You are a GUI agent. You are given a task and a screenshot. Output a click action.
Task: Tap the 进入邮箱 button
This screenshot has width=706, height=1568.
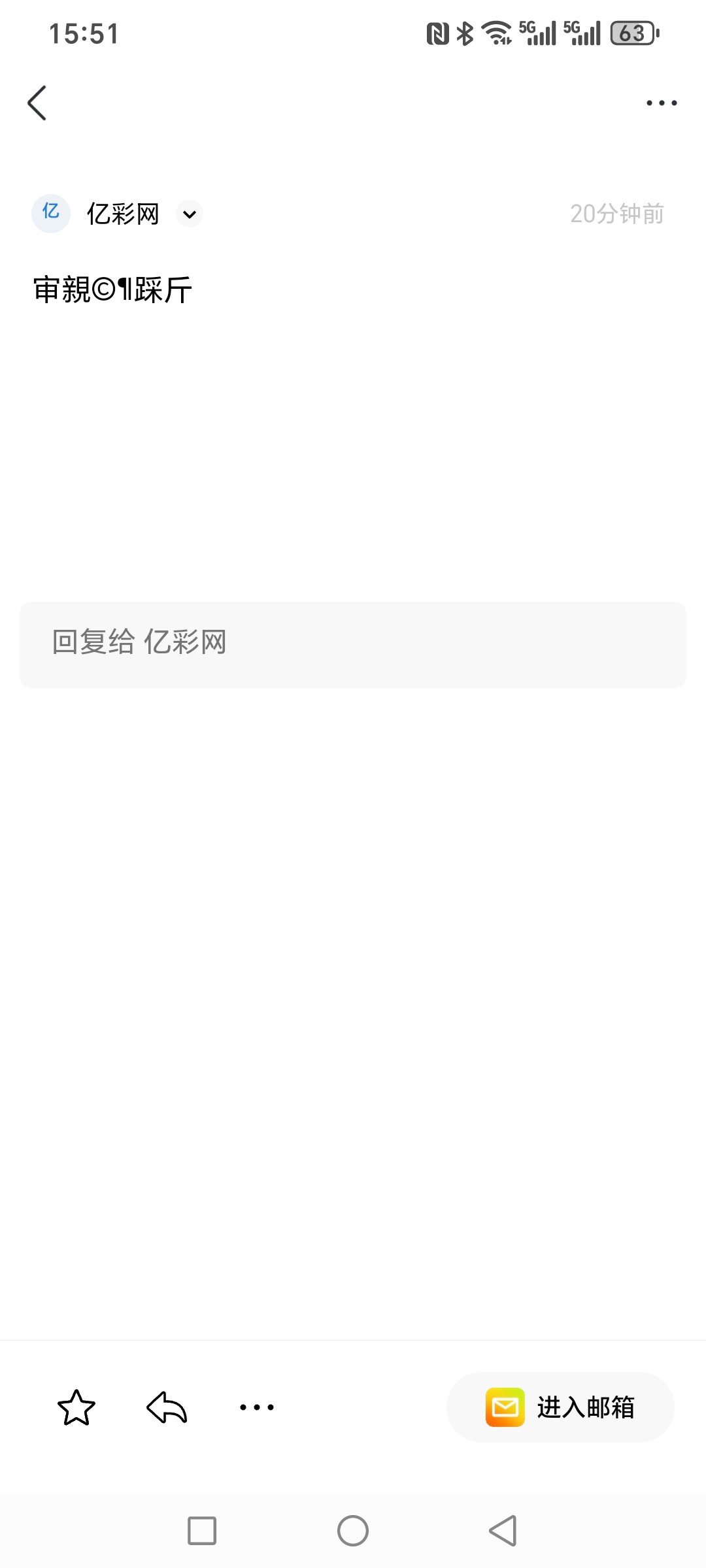(x=560, y=1407)
